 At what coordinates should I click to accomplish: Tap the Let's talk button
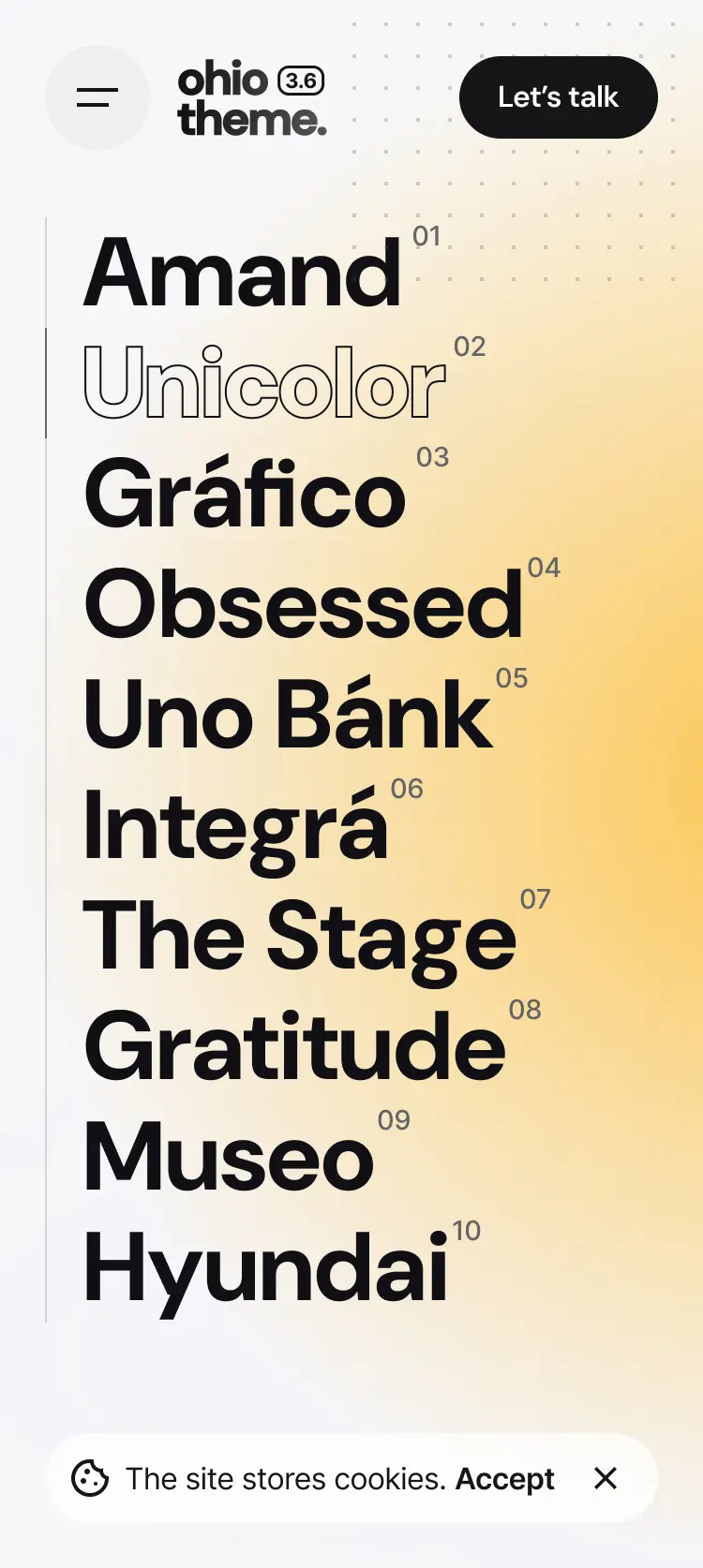(x=558, y=97)
